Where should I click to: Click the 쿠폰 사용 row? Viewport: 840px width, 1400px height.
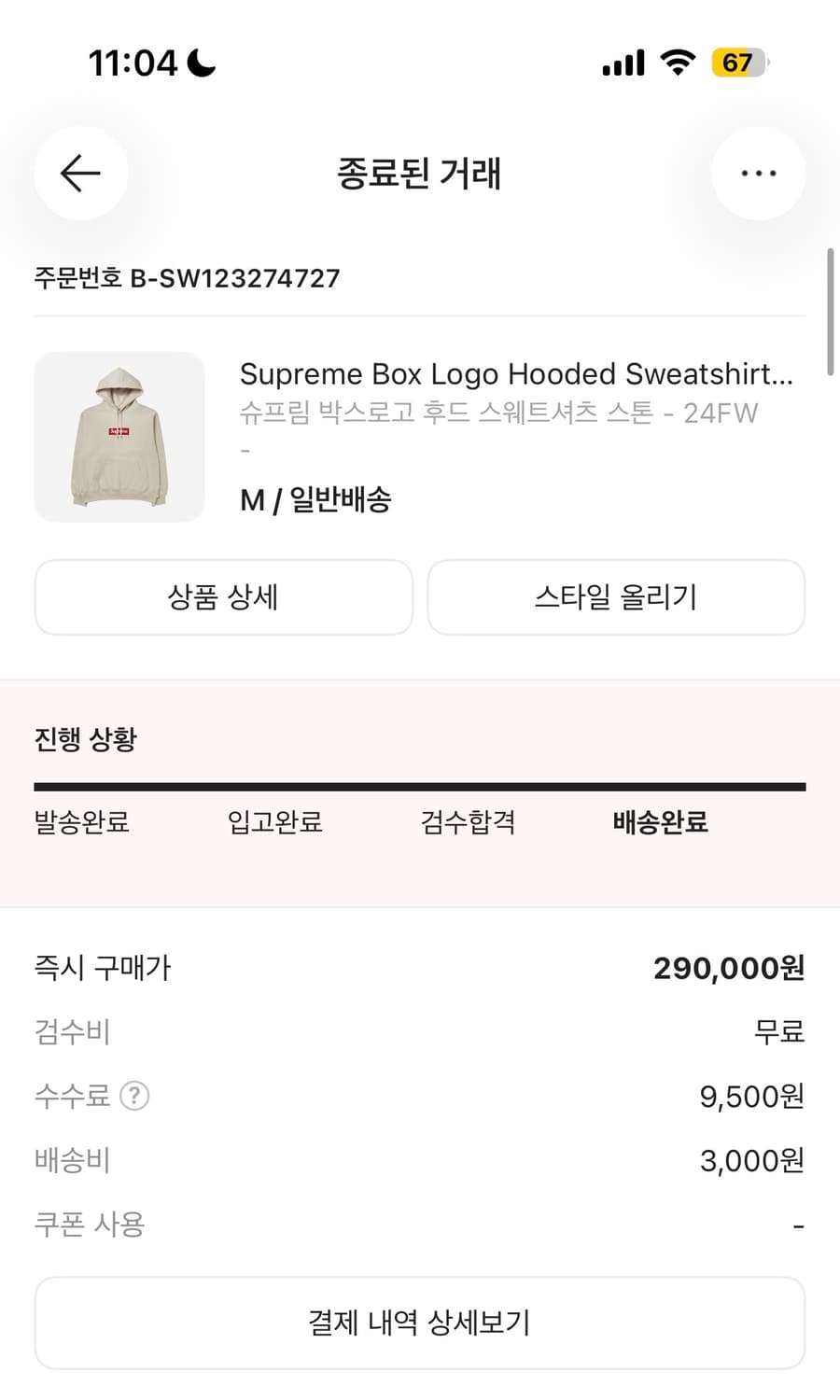pos(89,1223)
